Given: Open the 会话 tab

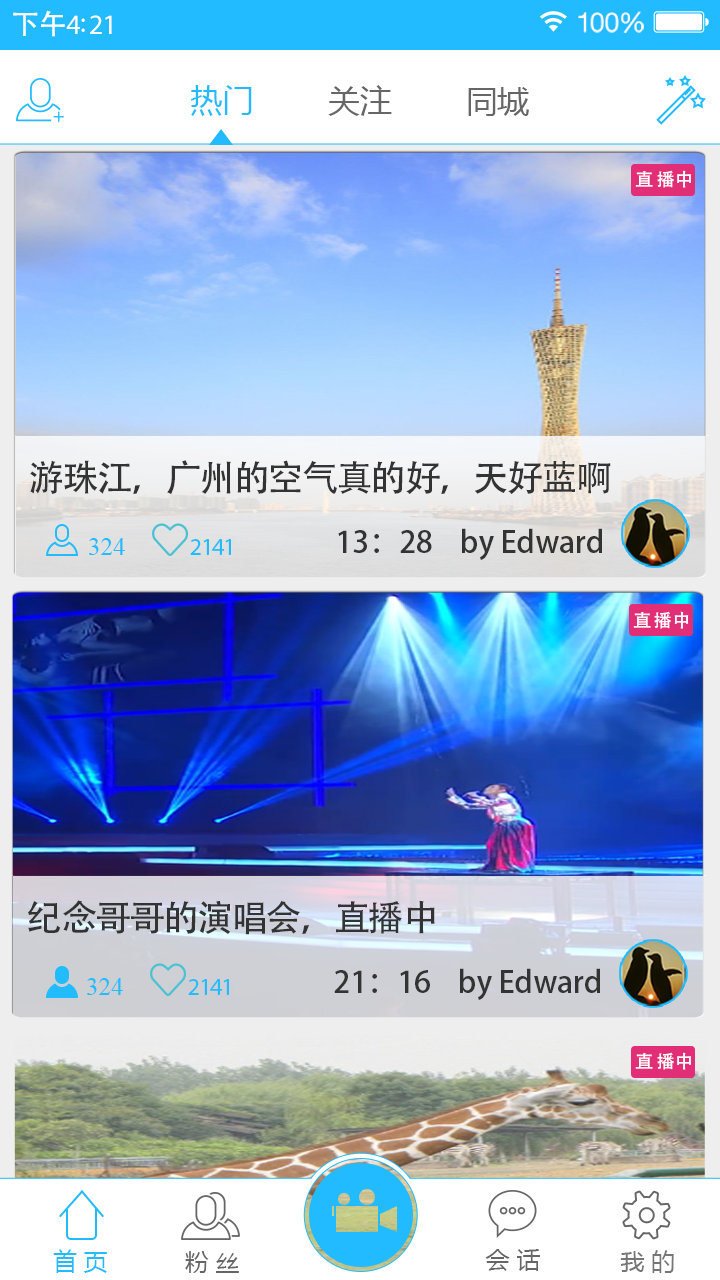Looking at the screenshot, I should 512,1231.
